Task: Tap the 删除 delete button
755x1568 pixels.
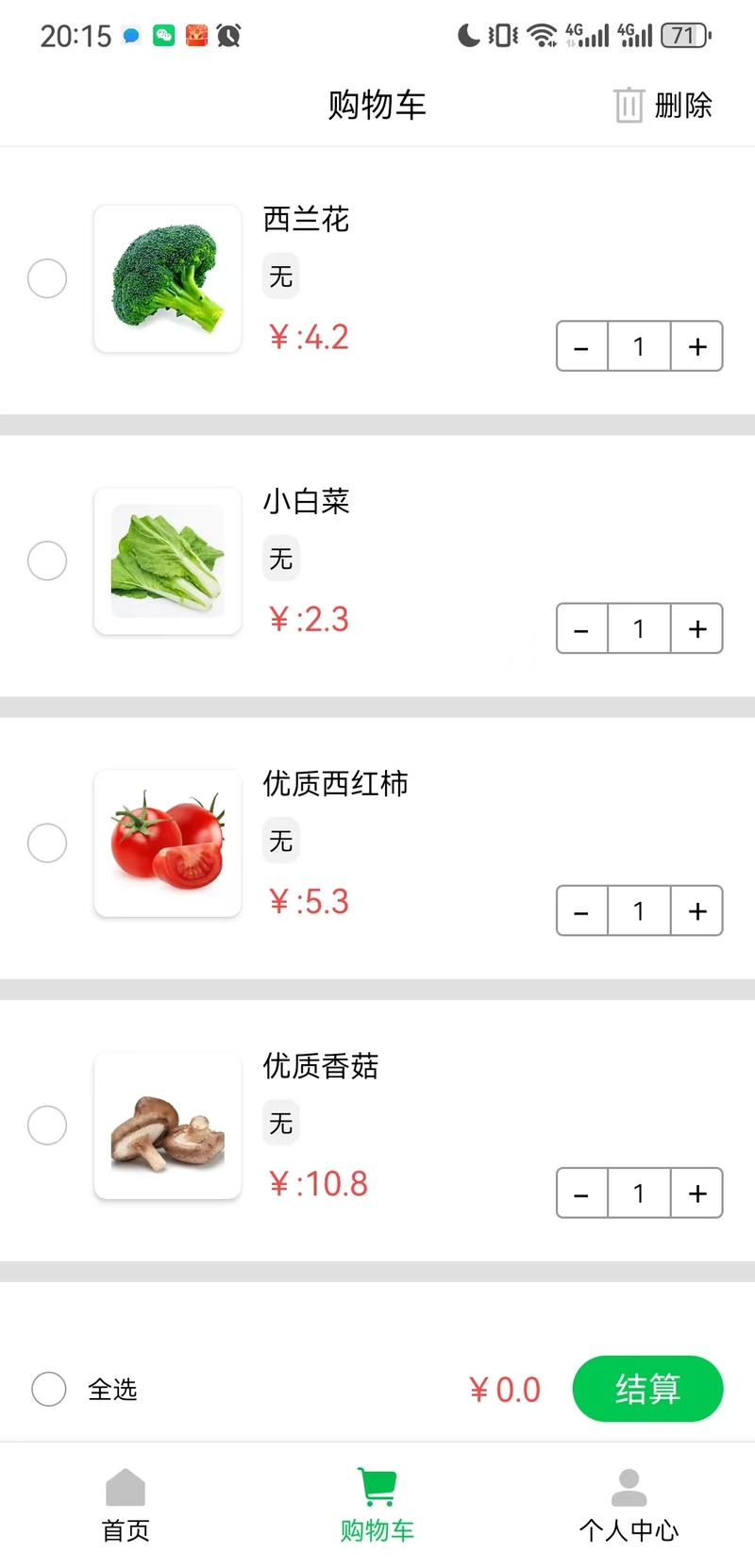Action: pos(663,105)
